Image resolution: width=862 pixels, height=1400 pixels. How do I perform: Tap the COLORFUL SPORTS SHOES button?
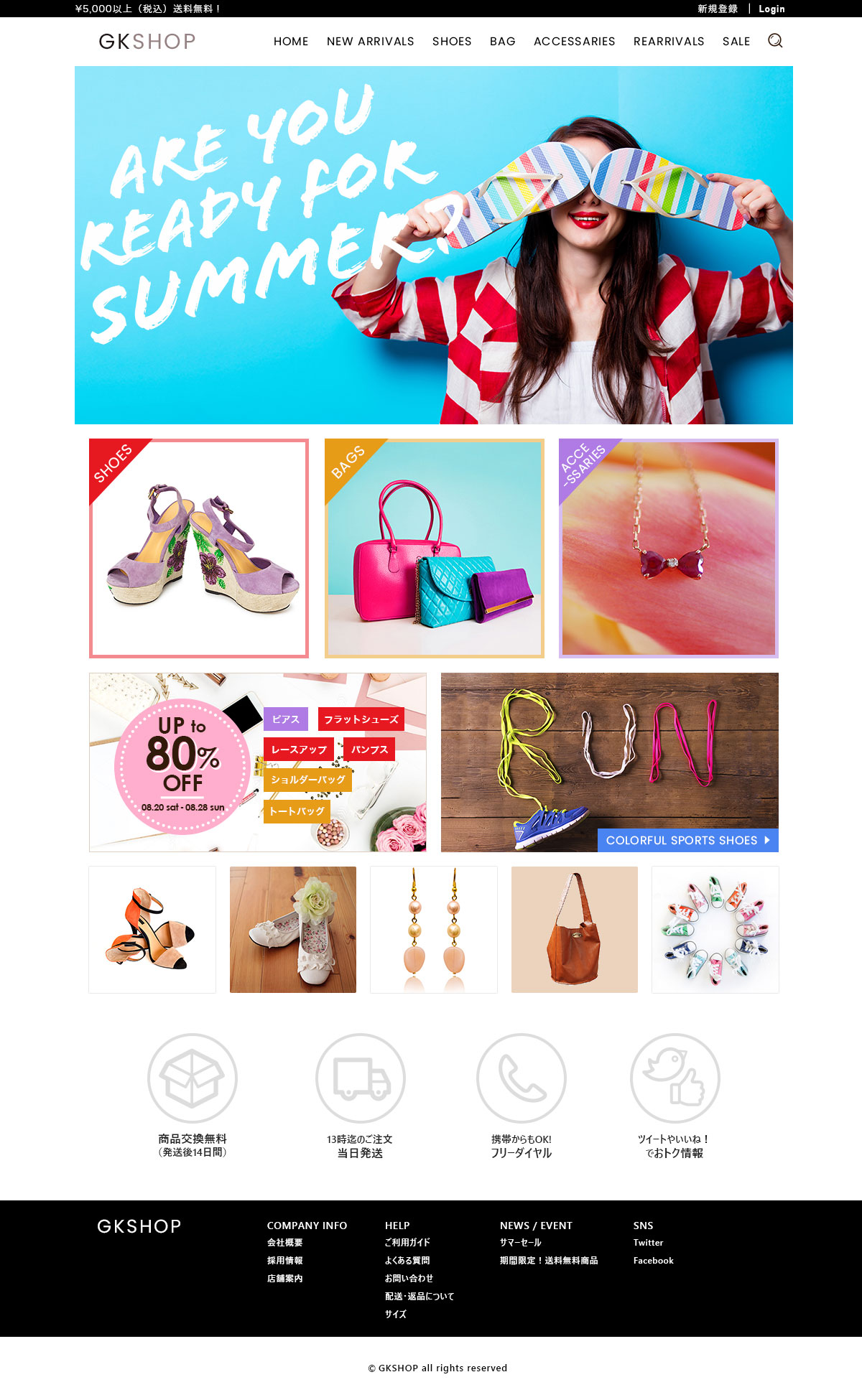(x=687, y=840)
